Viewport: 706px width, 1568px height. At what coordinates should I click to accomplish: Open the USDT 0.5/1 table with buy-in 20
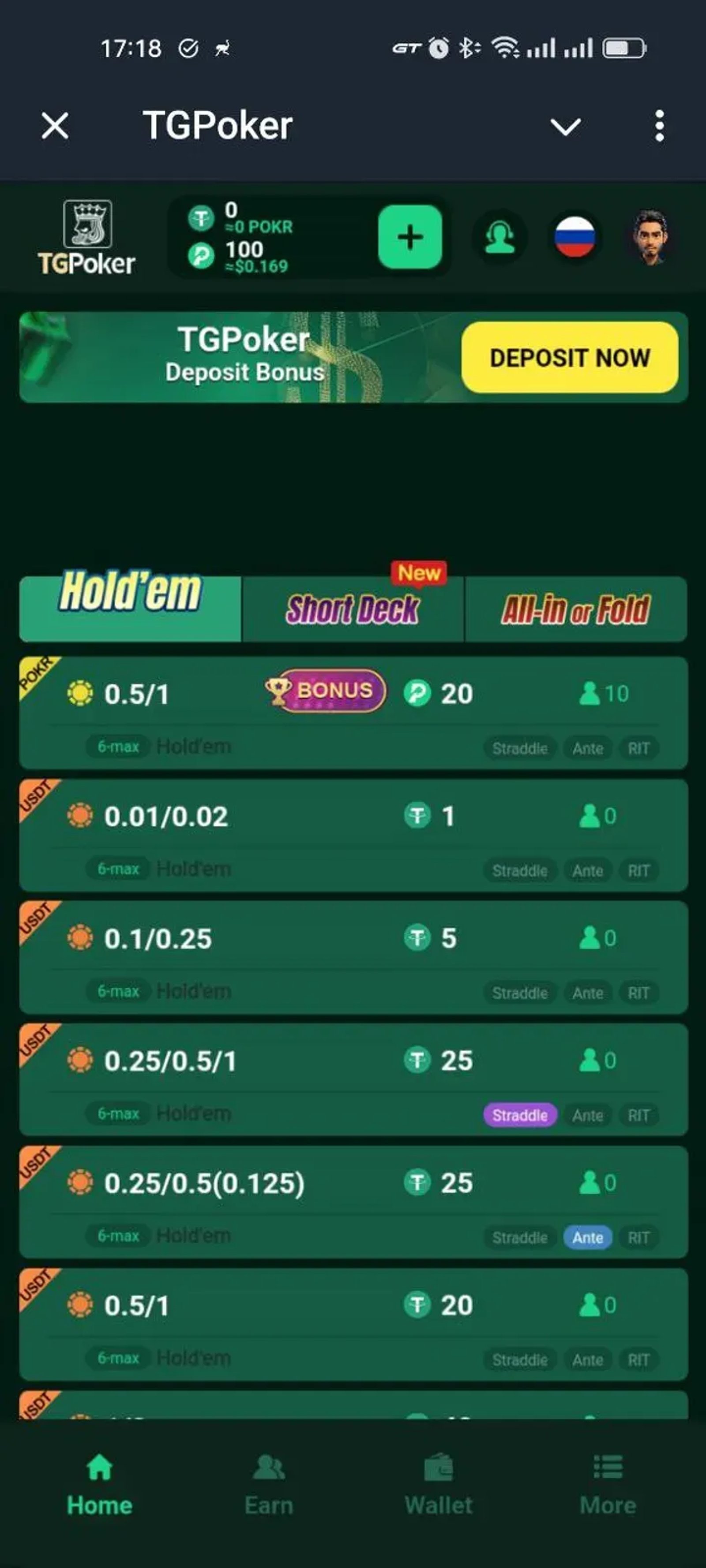click(x=353, y=1324)
